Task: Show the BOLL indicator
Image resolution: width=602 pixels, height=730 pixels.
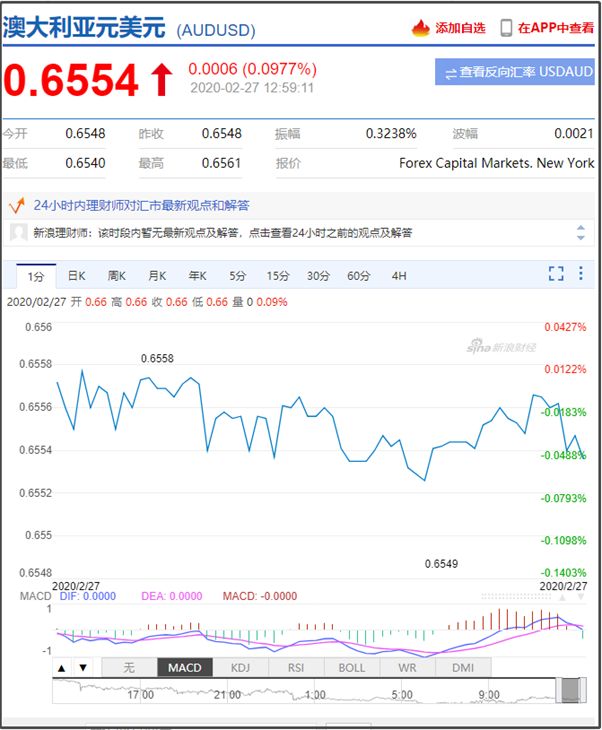Action: tap(352, 668)
